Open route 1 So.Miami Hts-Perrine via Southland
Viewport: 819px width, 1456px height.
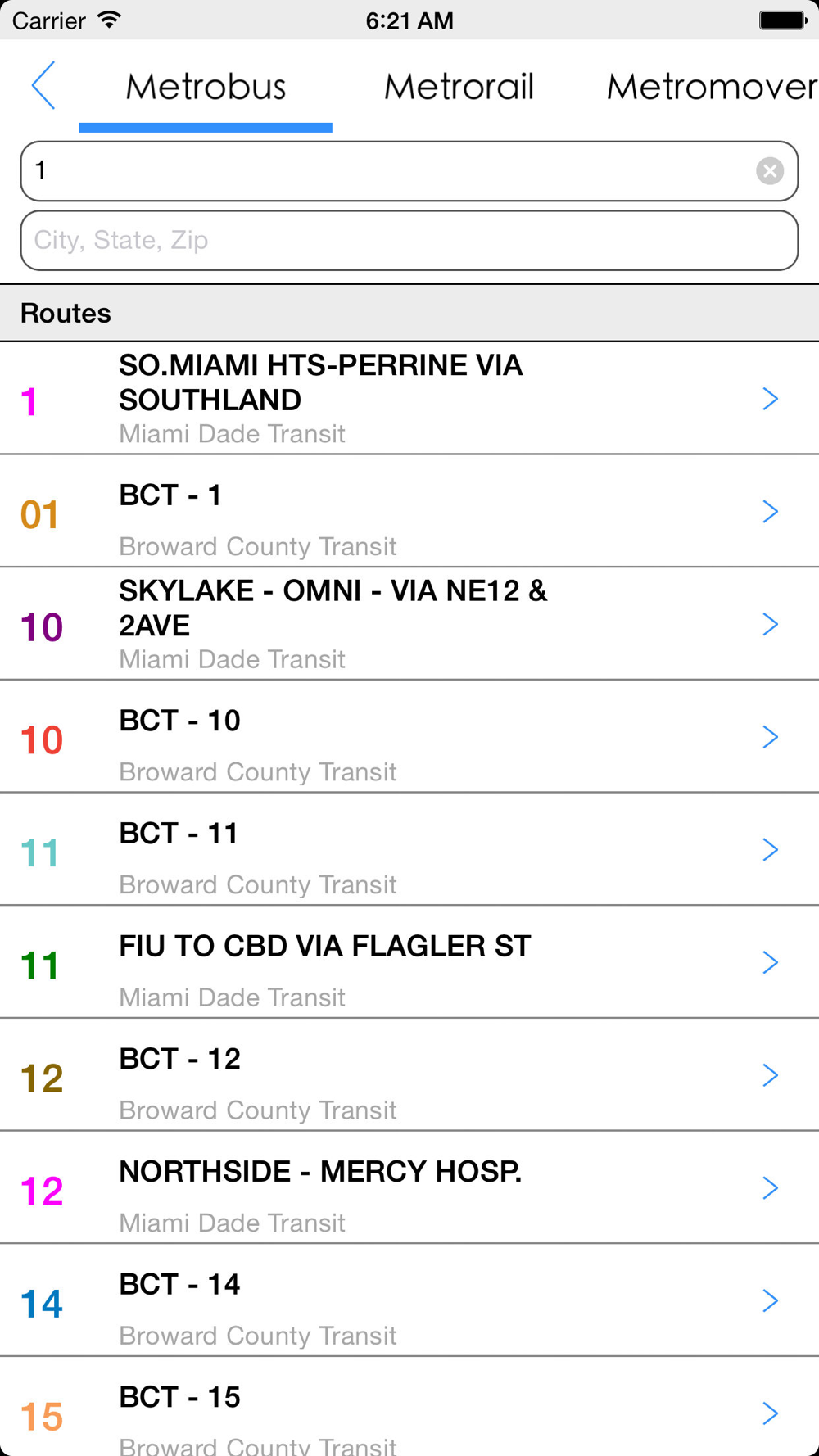pos(409,398)
